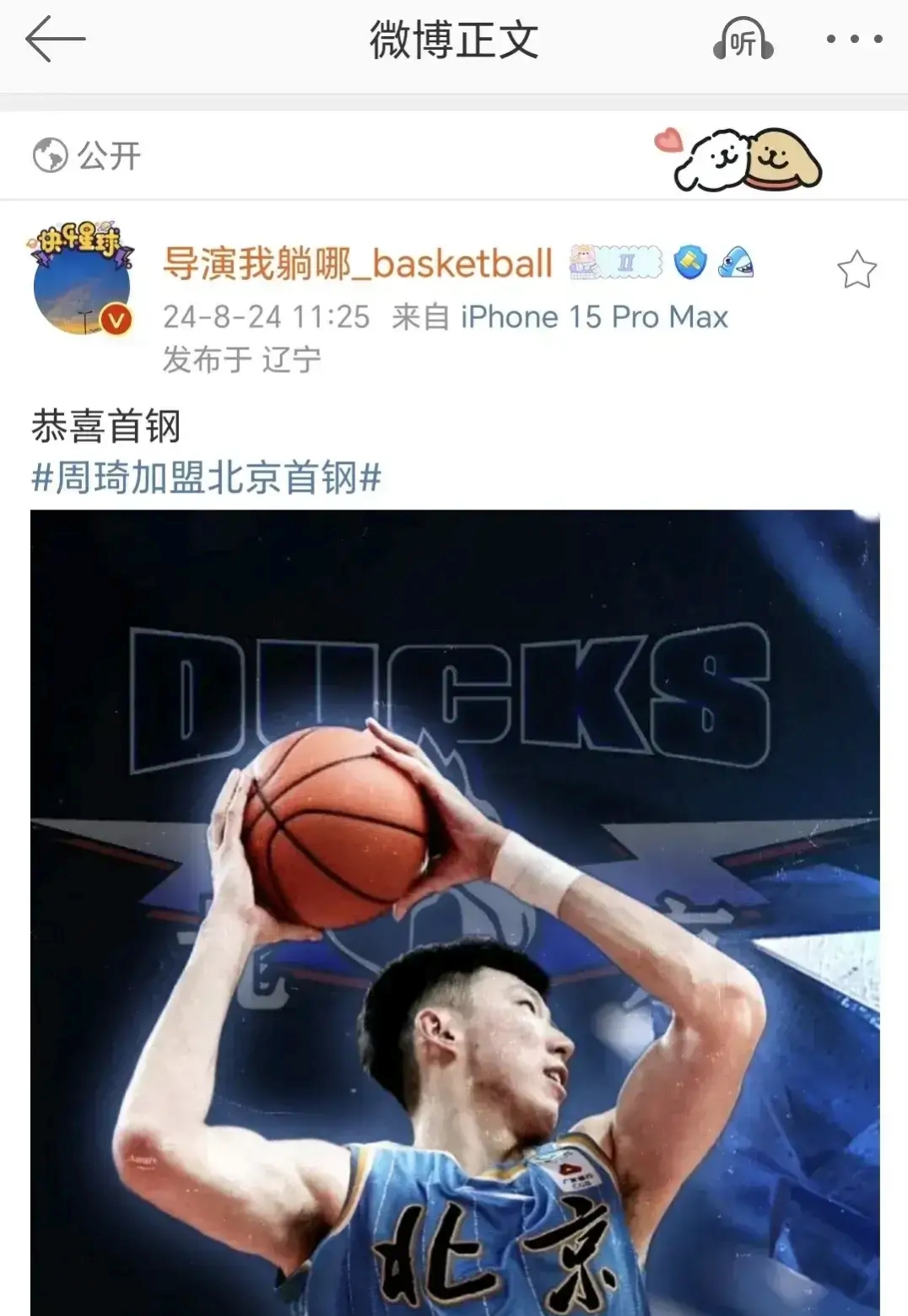This screenshot has height=1316, width=908.
Task: Open profile of 导演我躺哪_basketball
Action: (354, 262)
